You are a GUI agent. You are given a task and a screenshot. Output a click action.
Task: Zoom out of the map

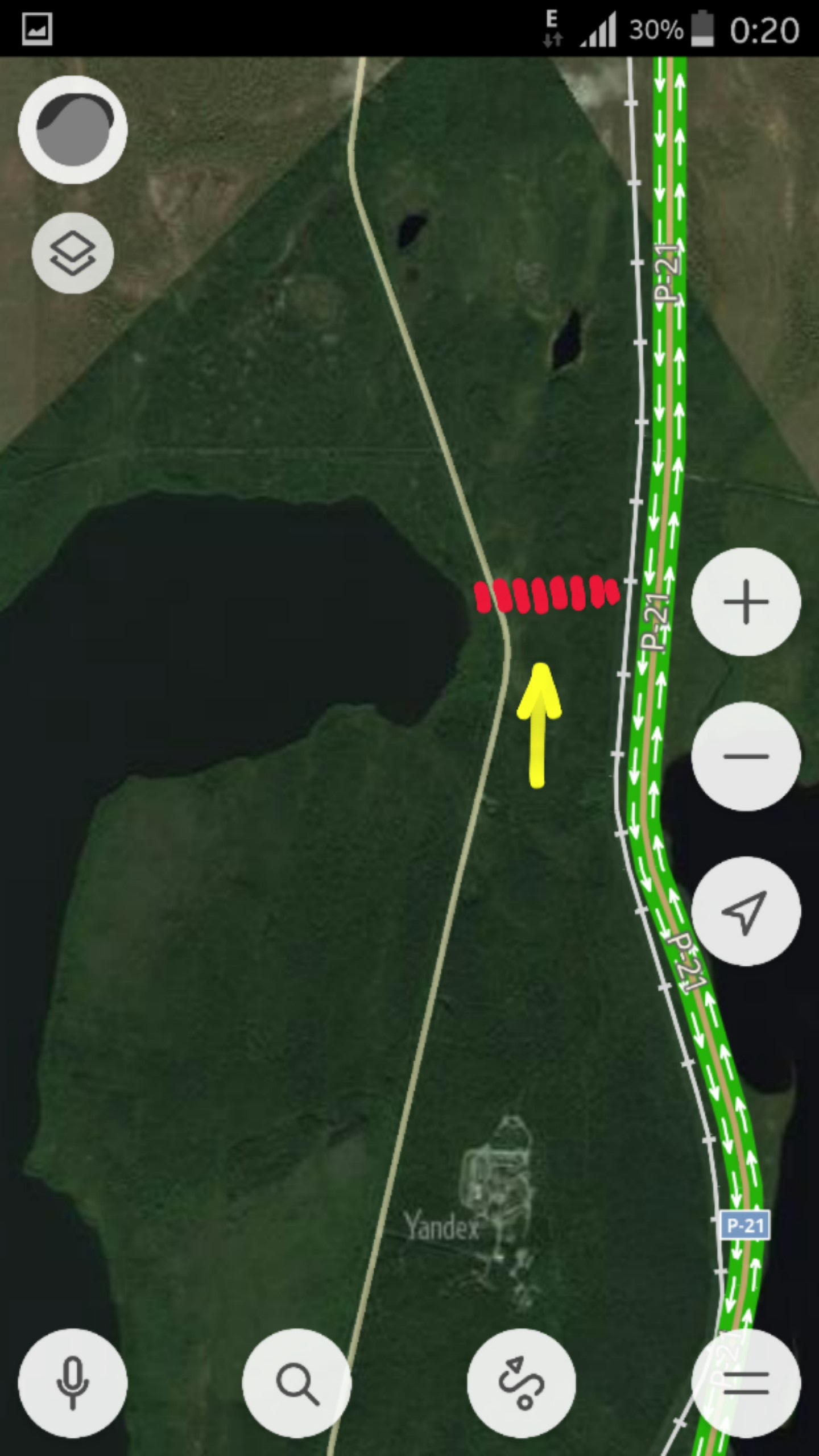click(x=746, y=756)
